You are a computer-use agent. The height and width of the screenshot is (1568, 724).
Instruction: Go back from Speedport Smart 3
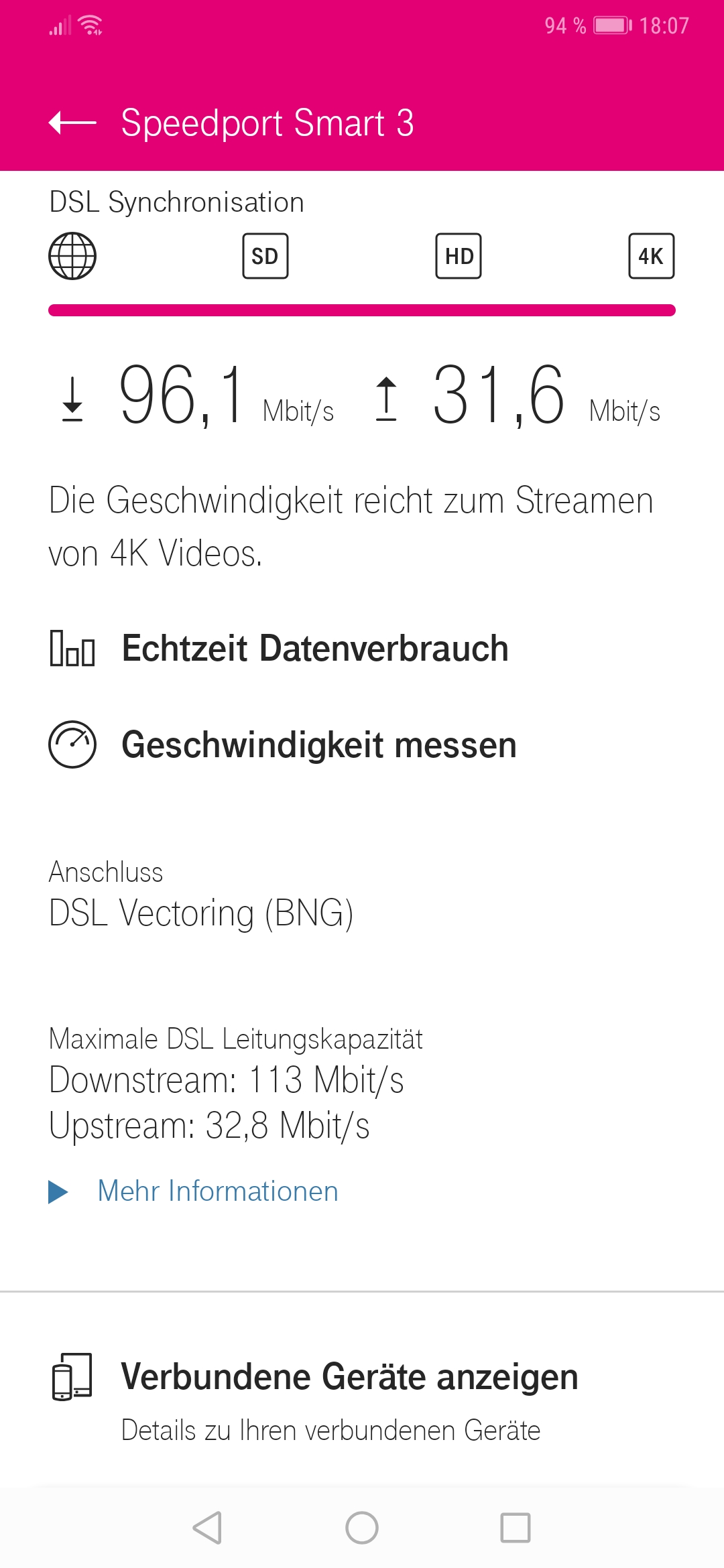(x=72, y=123)
